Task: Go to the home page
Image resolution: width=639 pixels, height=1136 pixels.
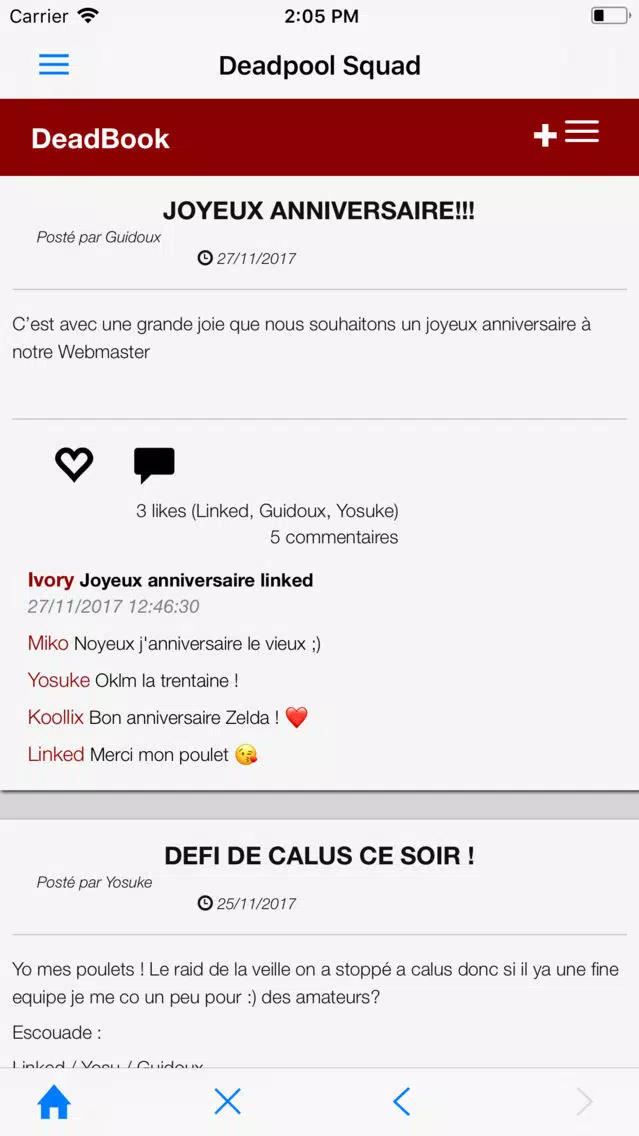Action: 54,1102
